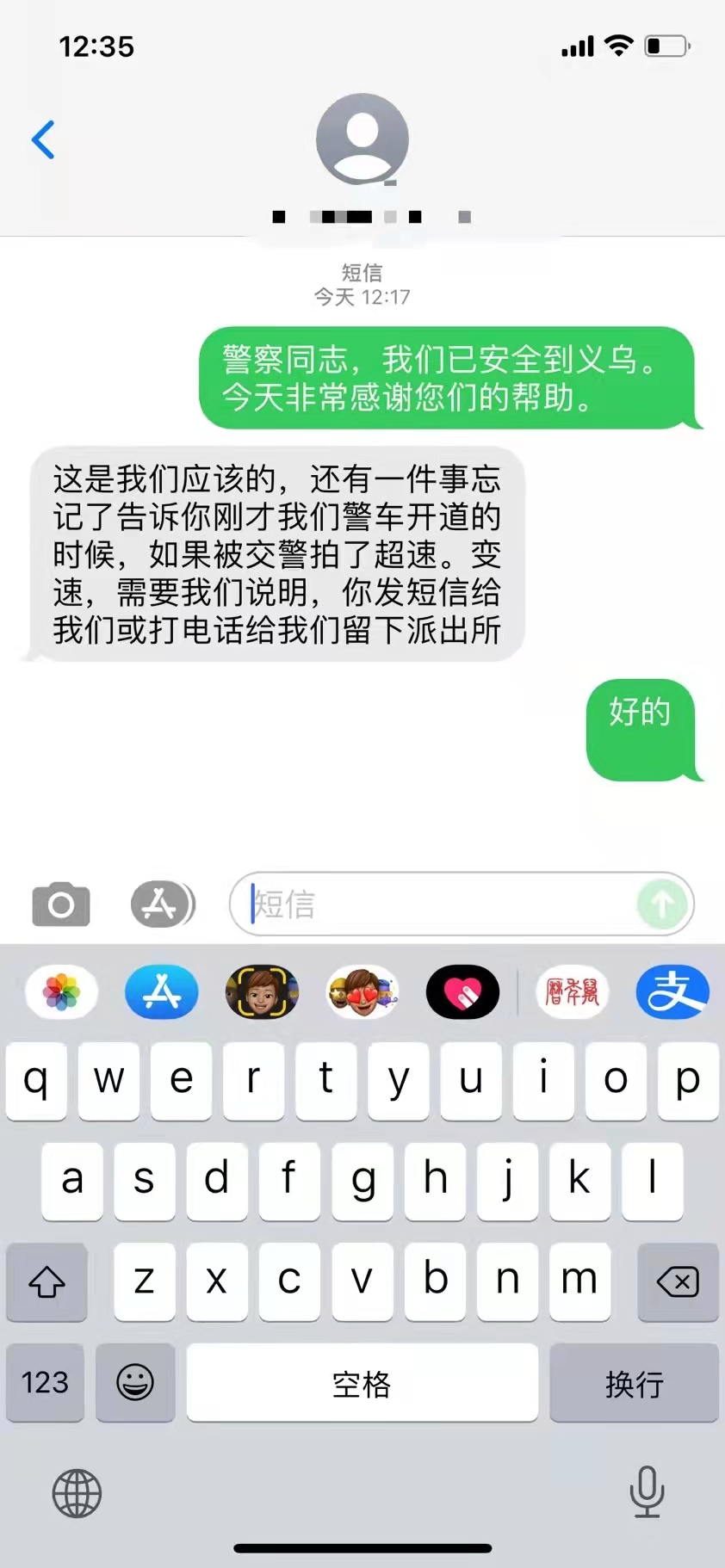Open the App Store in the app strip
This screenshot has width=725, height=1568.
click(x=162, y=992)
